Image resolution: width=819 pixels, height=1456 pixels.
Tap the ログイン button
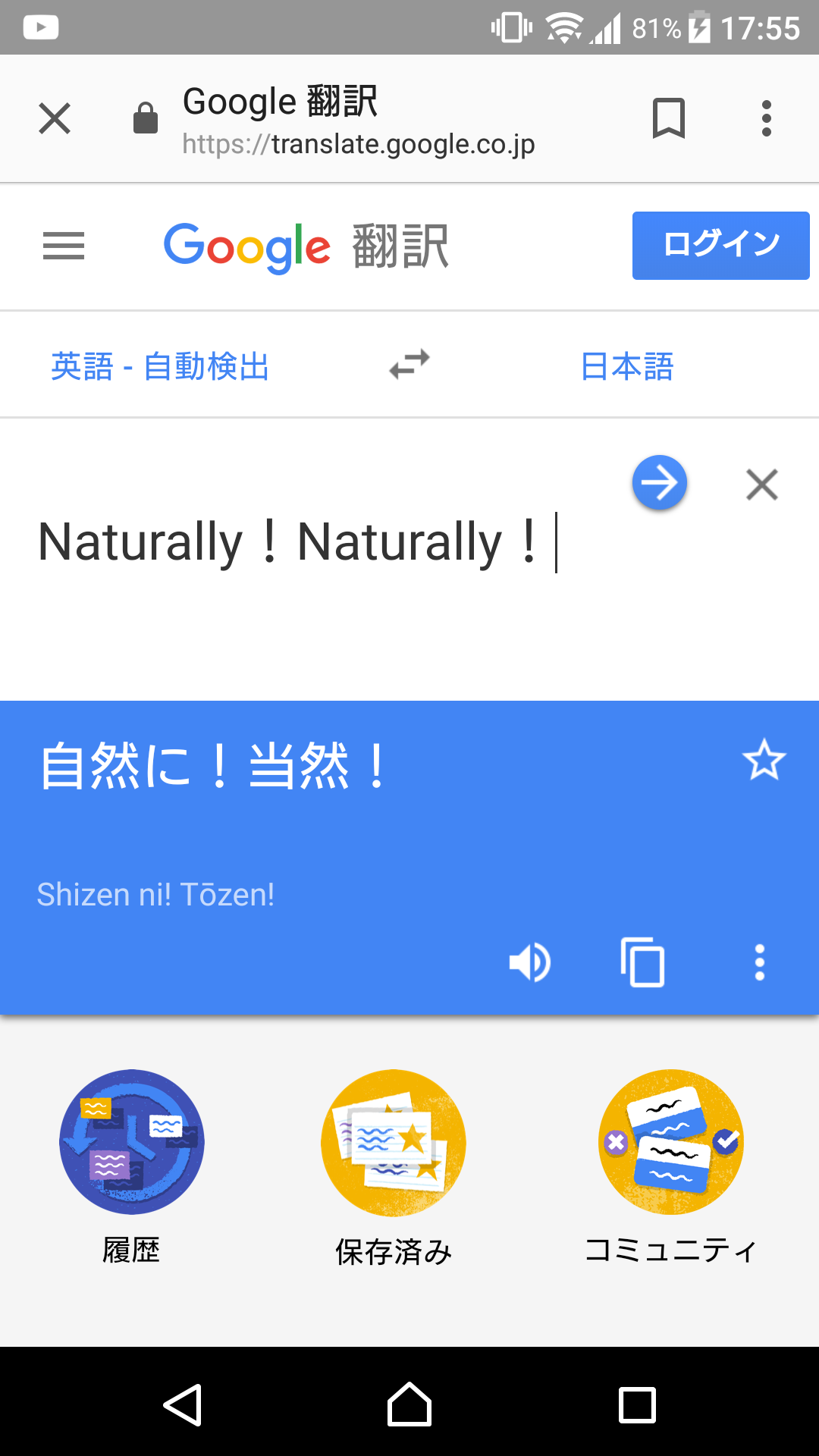720,245
